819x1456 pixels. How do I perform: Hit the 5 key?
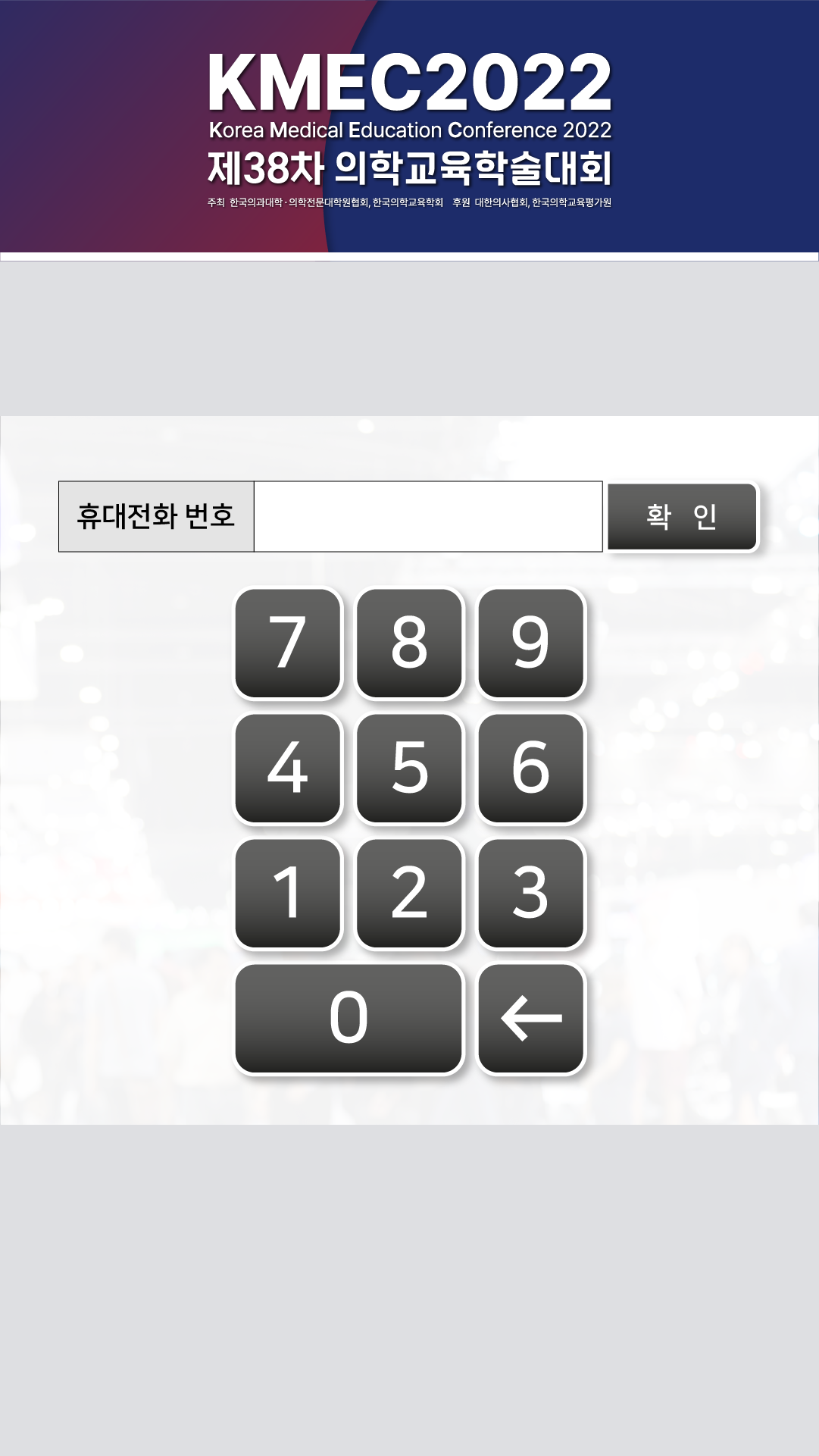tap(409, 768)
